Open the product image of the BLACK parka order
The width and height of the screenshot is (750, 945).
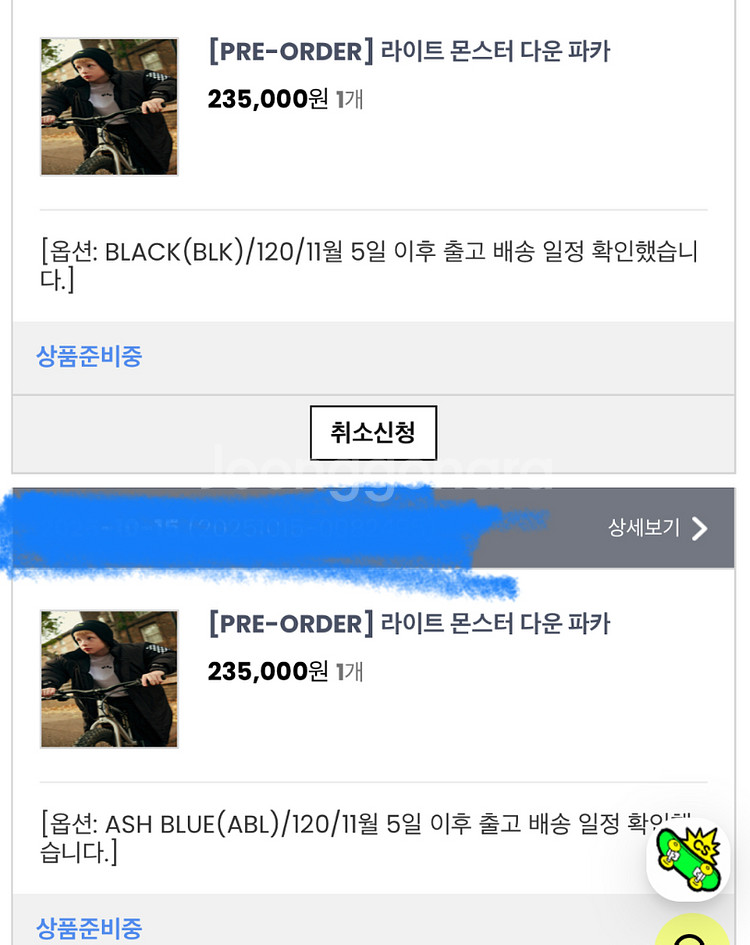click(109, 107)
